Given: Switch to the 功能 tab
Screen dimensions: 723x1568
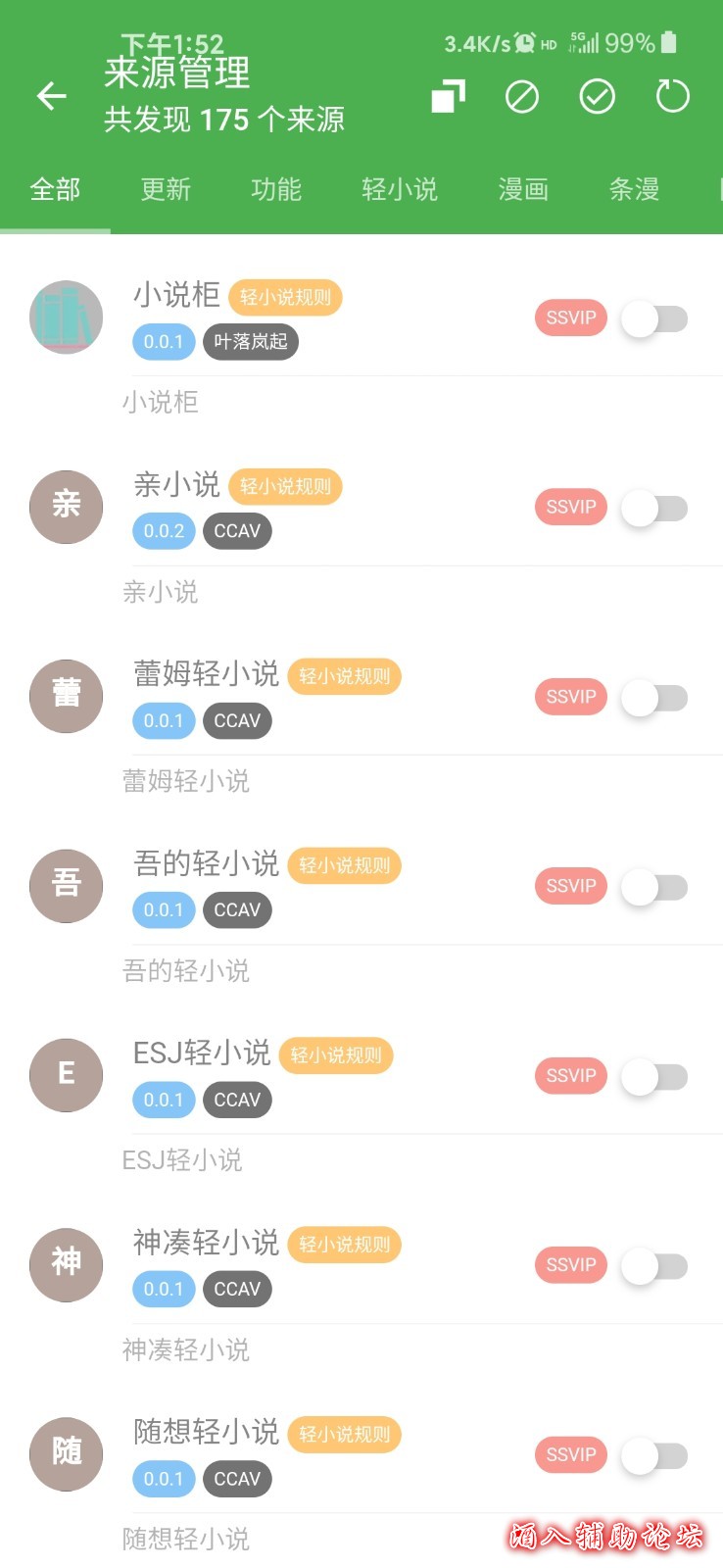Looking at the screenshot, I should click(x=276, y=189).
